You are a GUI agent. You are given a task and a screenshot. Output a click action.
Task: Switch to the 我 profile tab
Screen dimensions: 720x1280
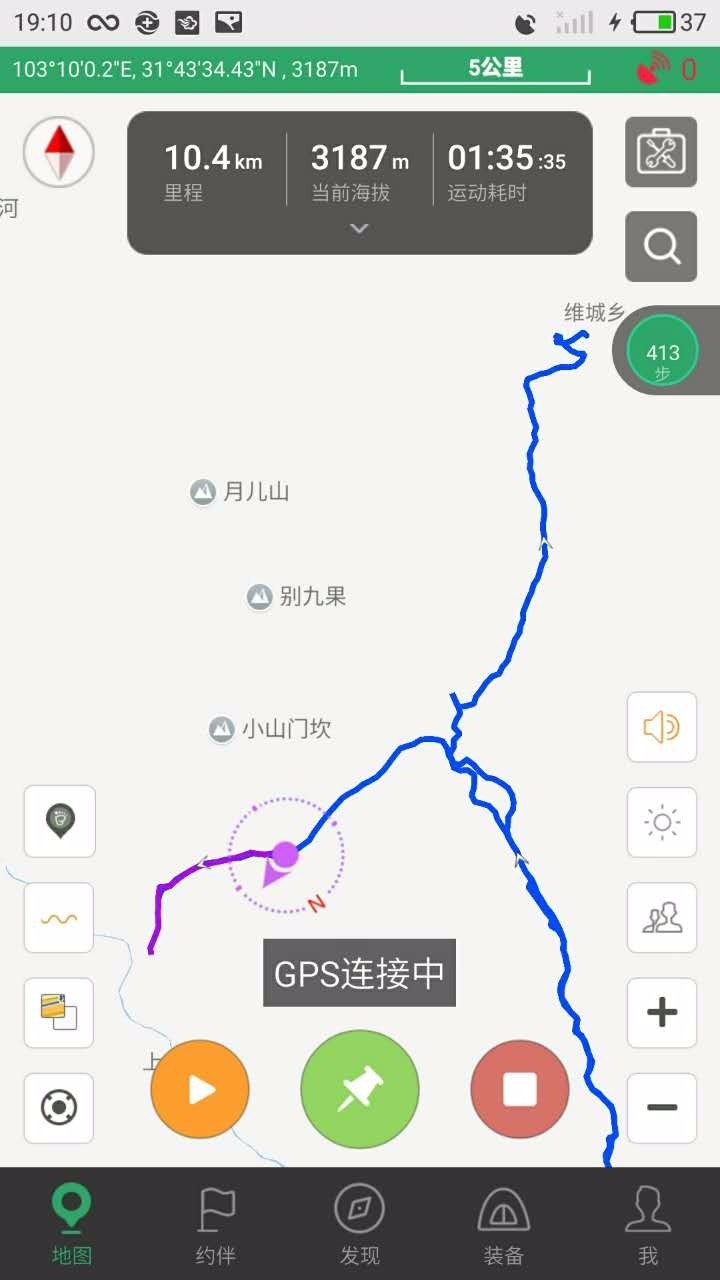[x=647, y=1220]
